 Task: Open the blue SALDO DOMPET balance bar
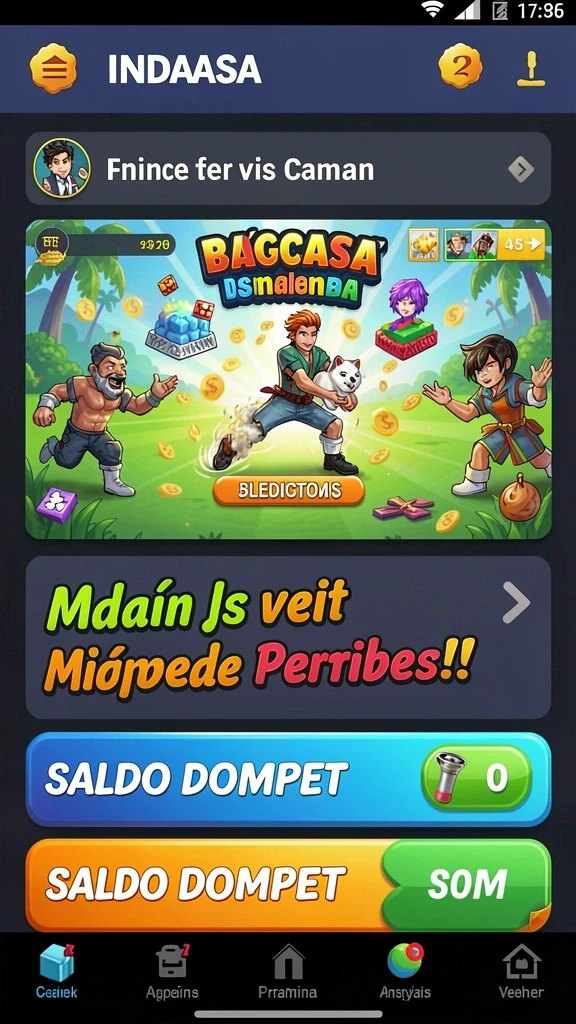pos(288,779)
